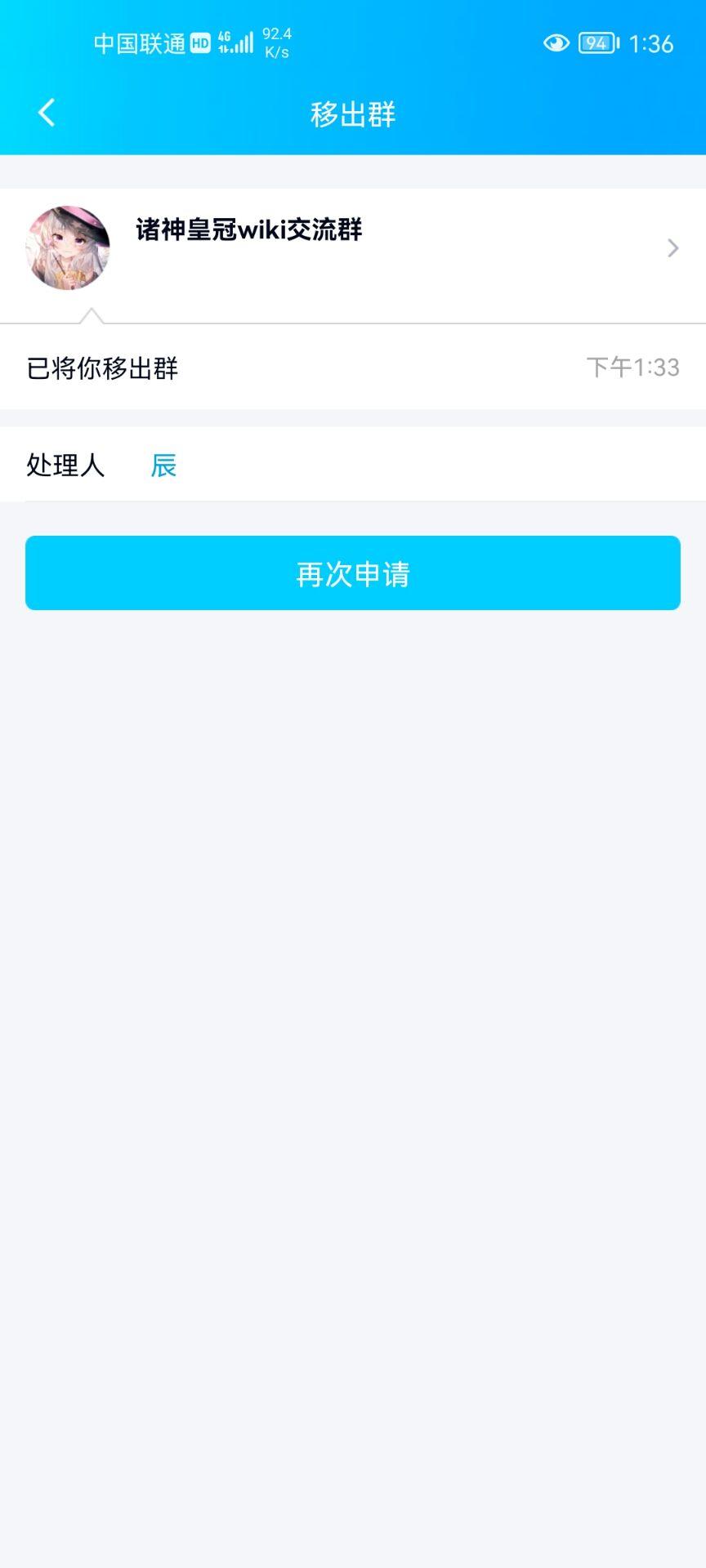Screen dimensions: 706x1568
Task: Go back using the top-left arrow
Action: point(47,113)
